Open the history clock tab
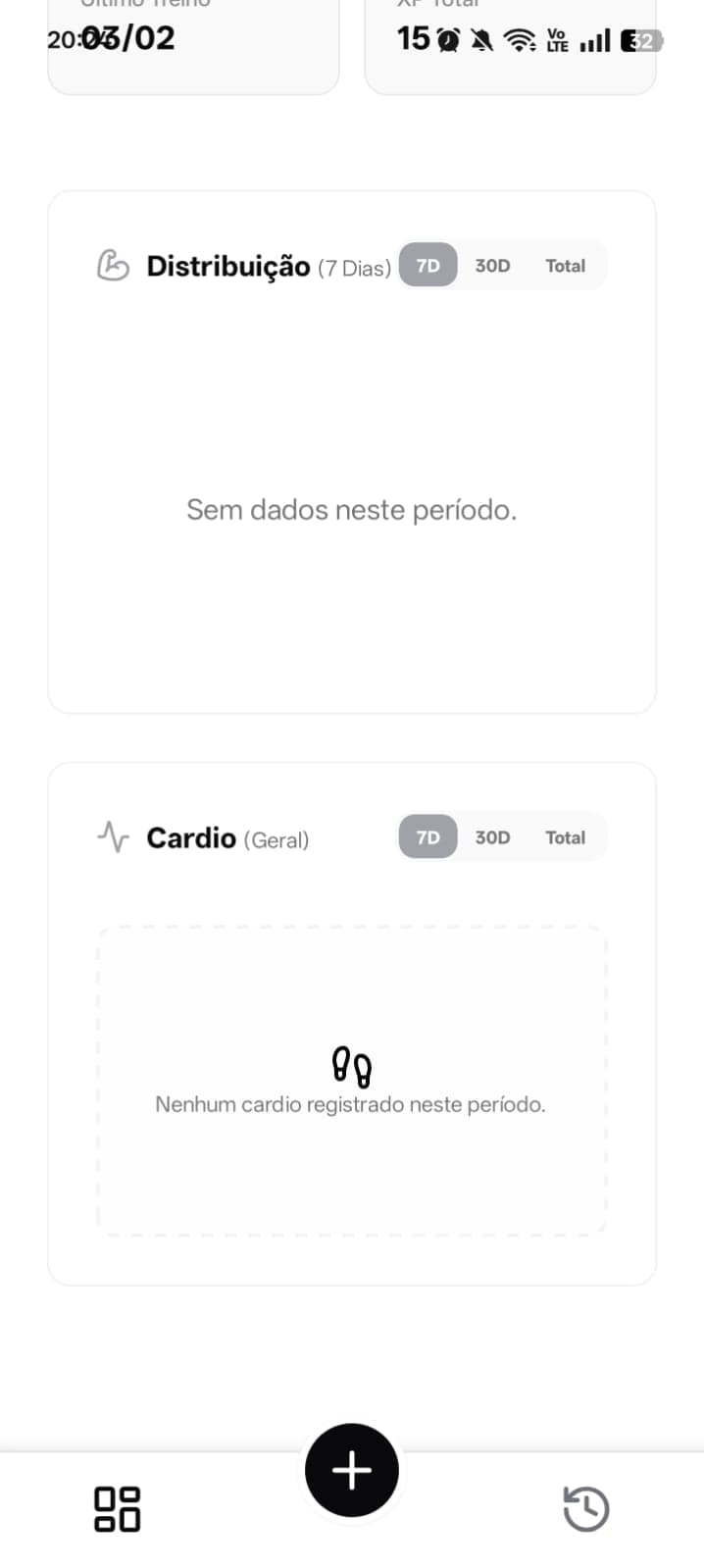704x1568 pixels. click(585, 1508)
